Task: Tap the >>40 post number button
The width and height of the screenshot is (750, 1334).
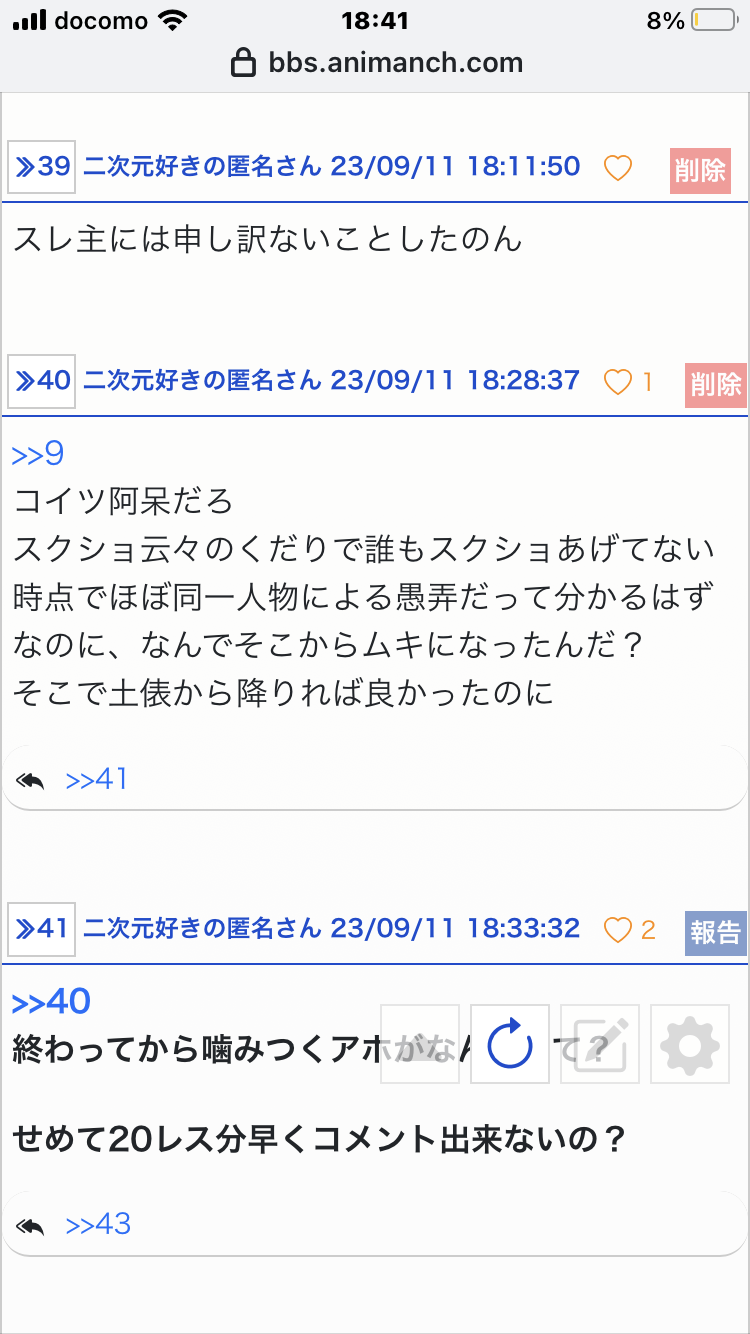Action: (41, 381)
